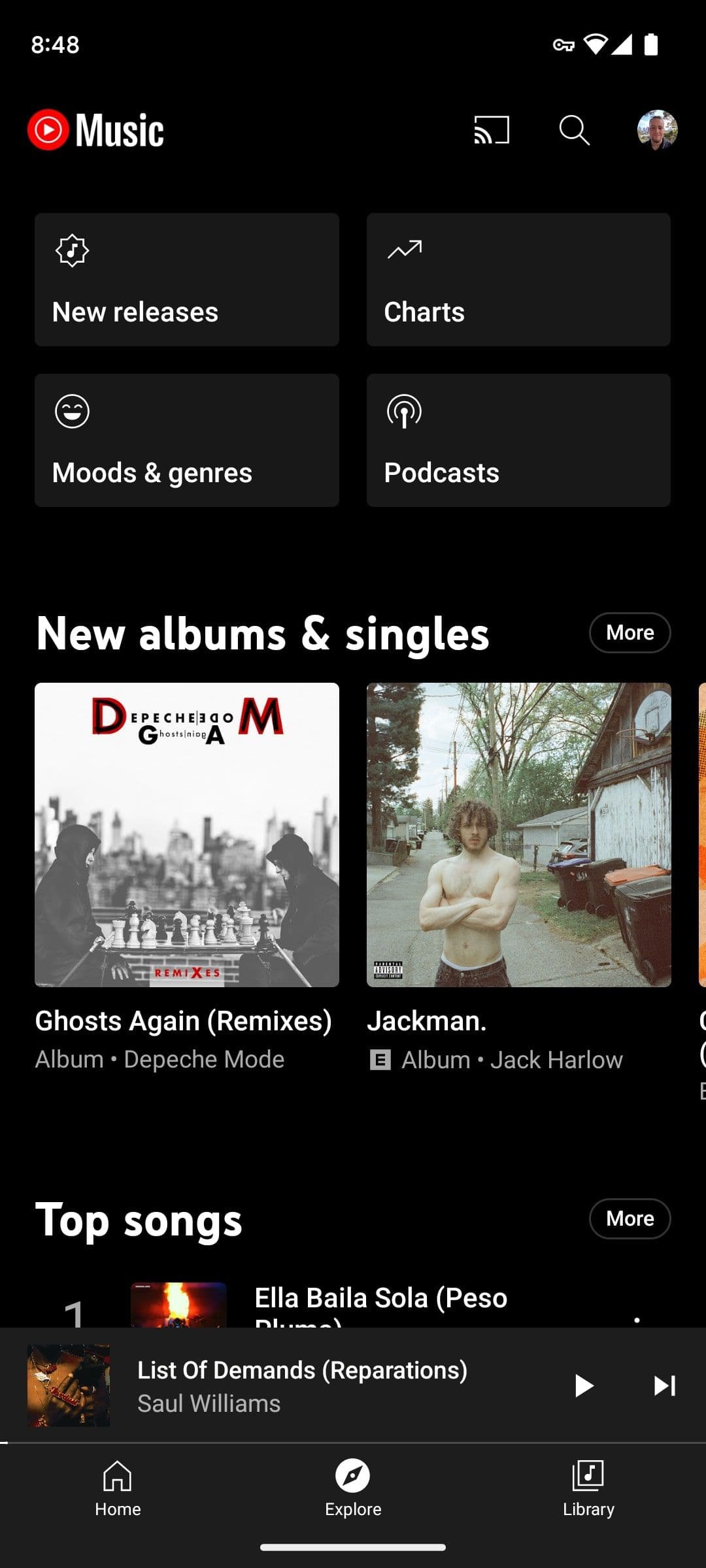Viewport: 706px width, 1568px height.
Task: Tap the Search magnifier icon
Action: pyautogui.click(x=574, y=129)
